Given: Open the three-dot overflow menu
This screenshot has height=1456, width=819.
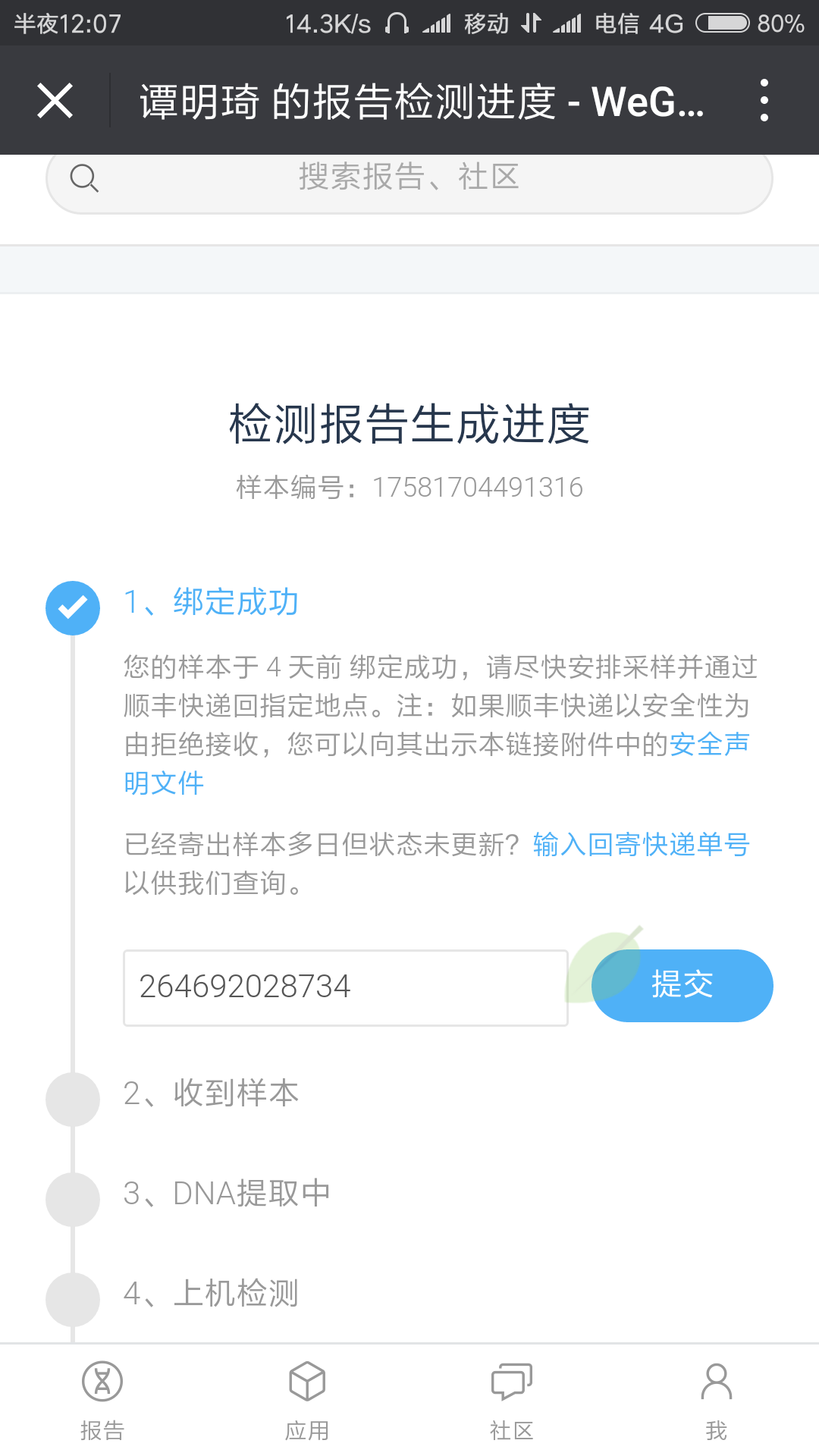Looking at the screenshot, I should point(764,100).
